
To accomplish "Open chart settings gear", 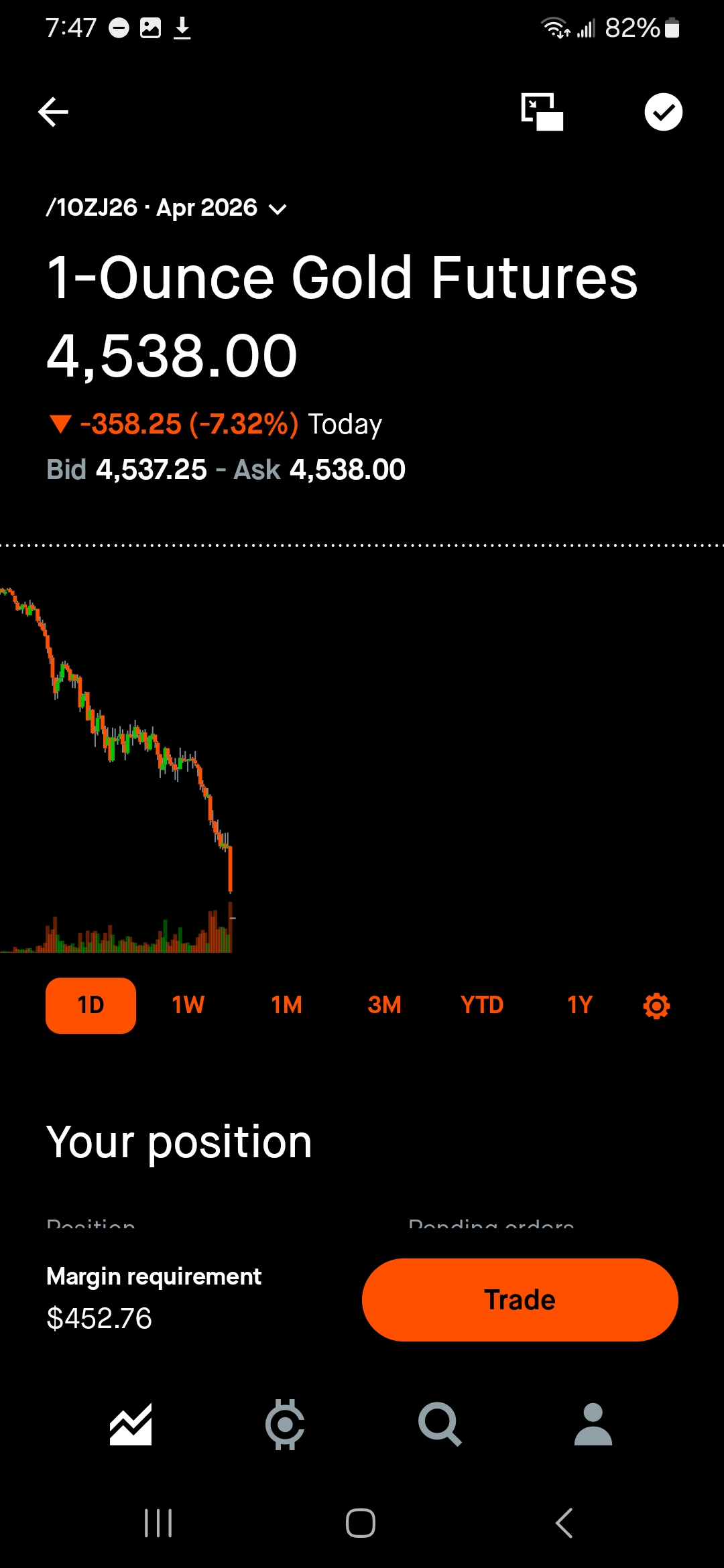I will (x=656, y=1006).
